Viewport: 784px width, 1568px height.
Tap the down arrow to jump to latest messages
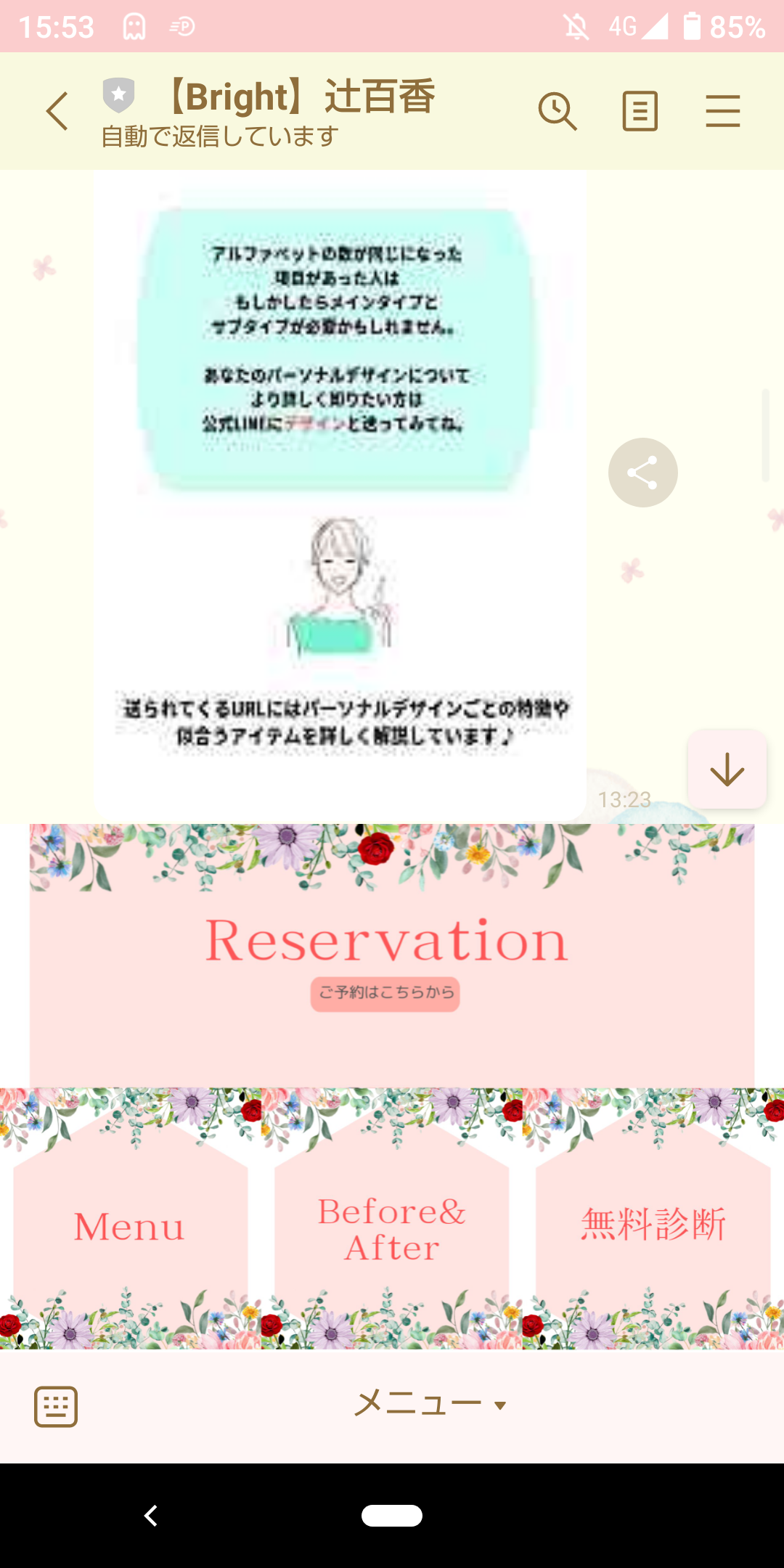pos(726,771)
